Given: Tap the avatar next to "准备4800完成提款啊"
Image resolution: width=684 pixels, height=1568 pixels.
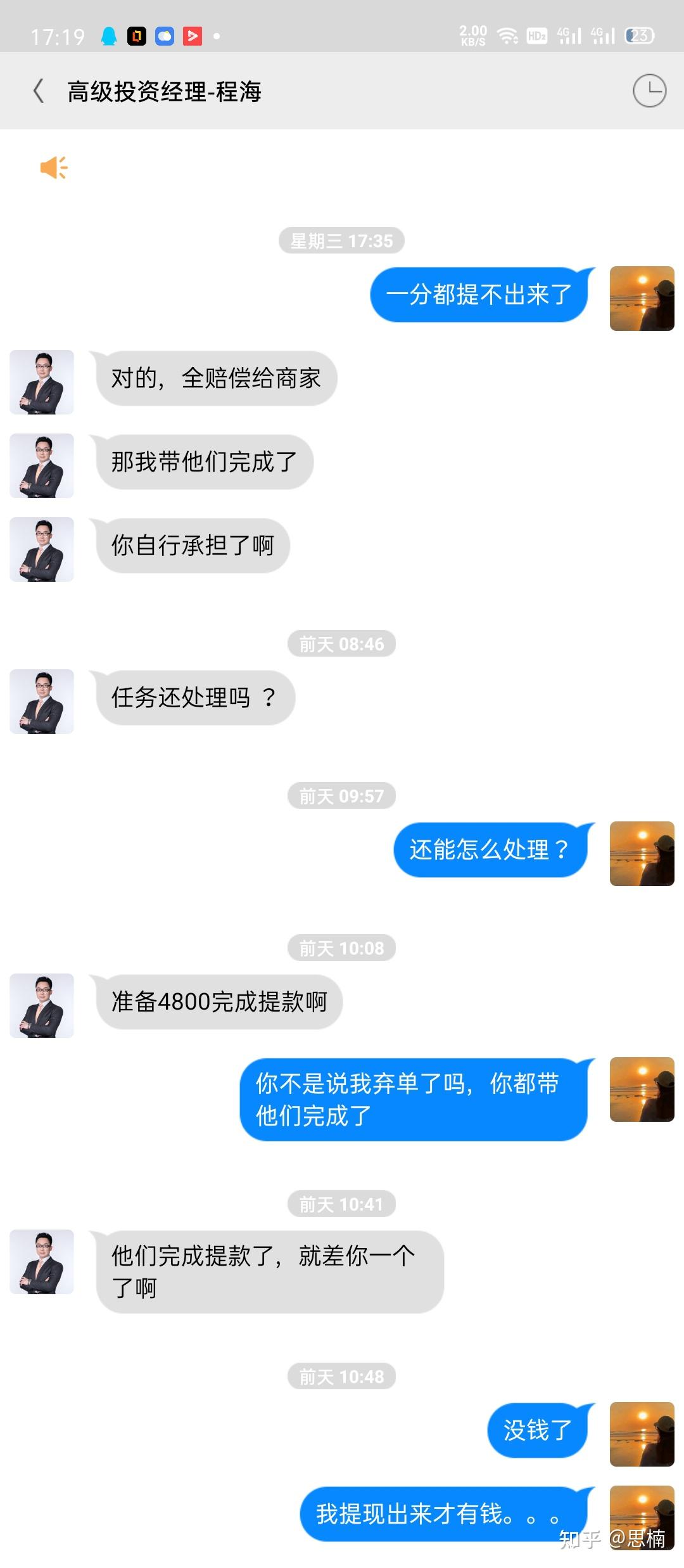Looking at the screenshot, I should pos(42,1006).
